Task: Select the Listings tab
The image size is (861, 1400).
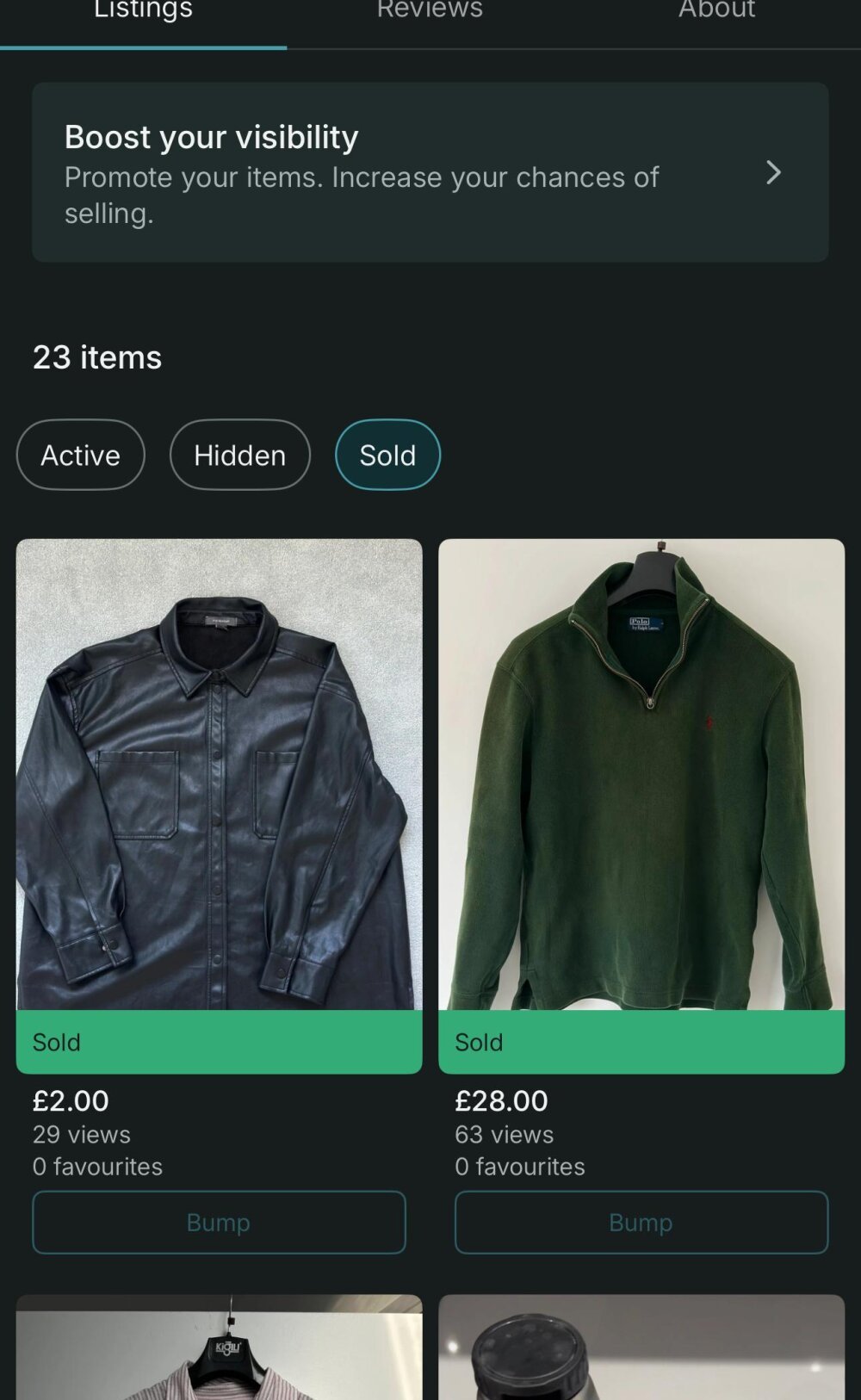Action: pyautogui.click(x=143, y=12)
